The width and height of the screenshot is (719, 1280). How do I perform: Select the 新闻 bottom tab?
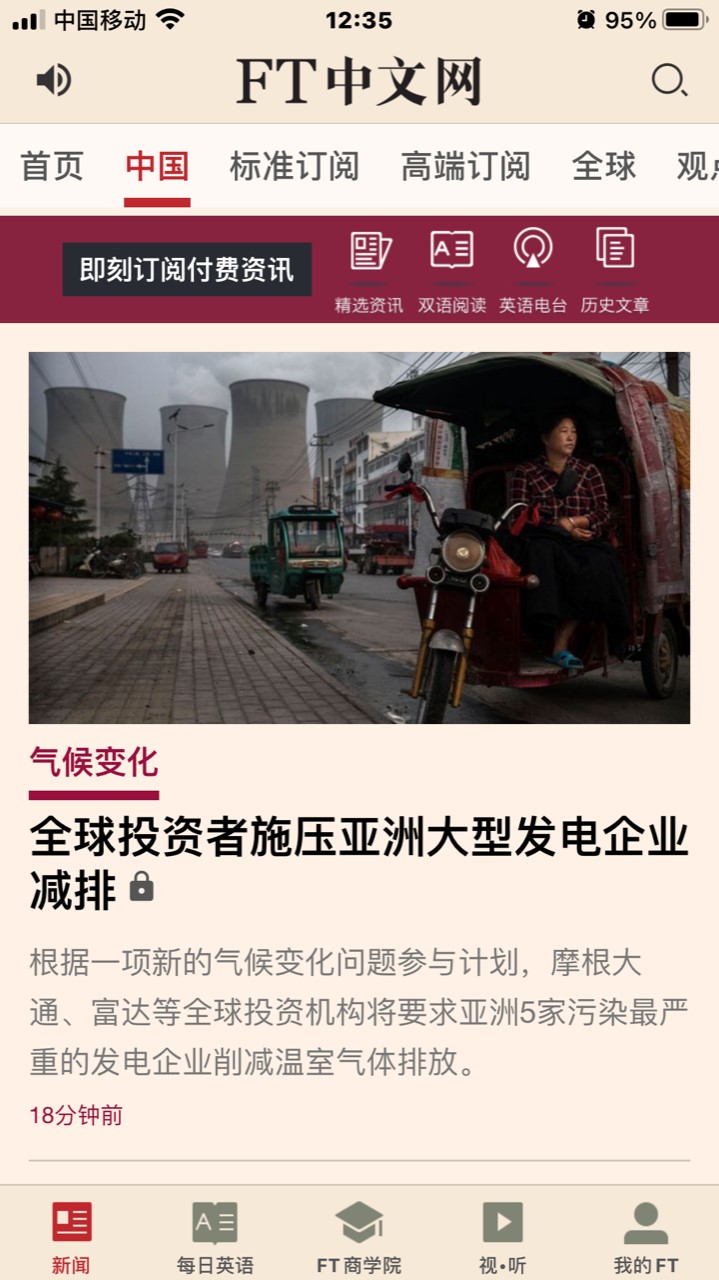coord(71,1238)
